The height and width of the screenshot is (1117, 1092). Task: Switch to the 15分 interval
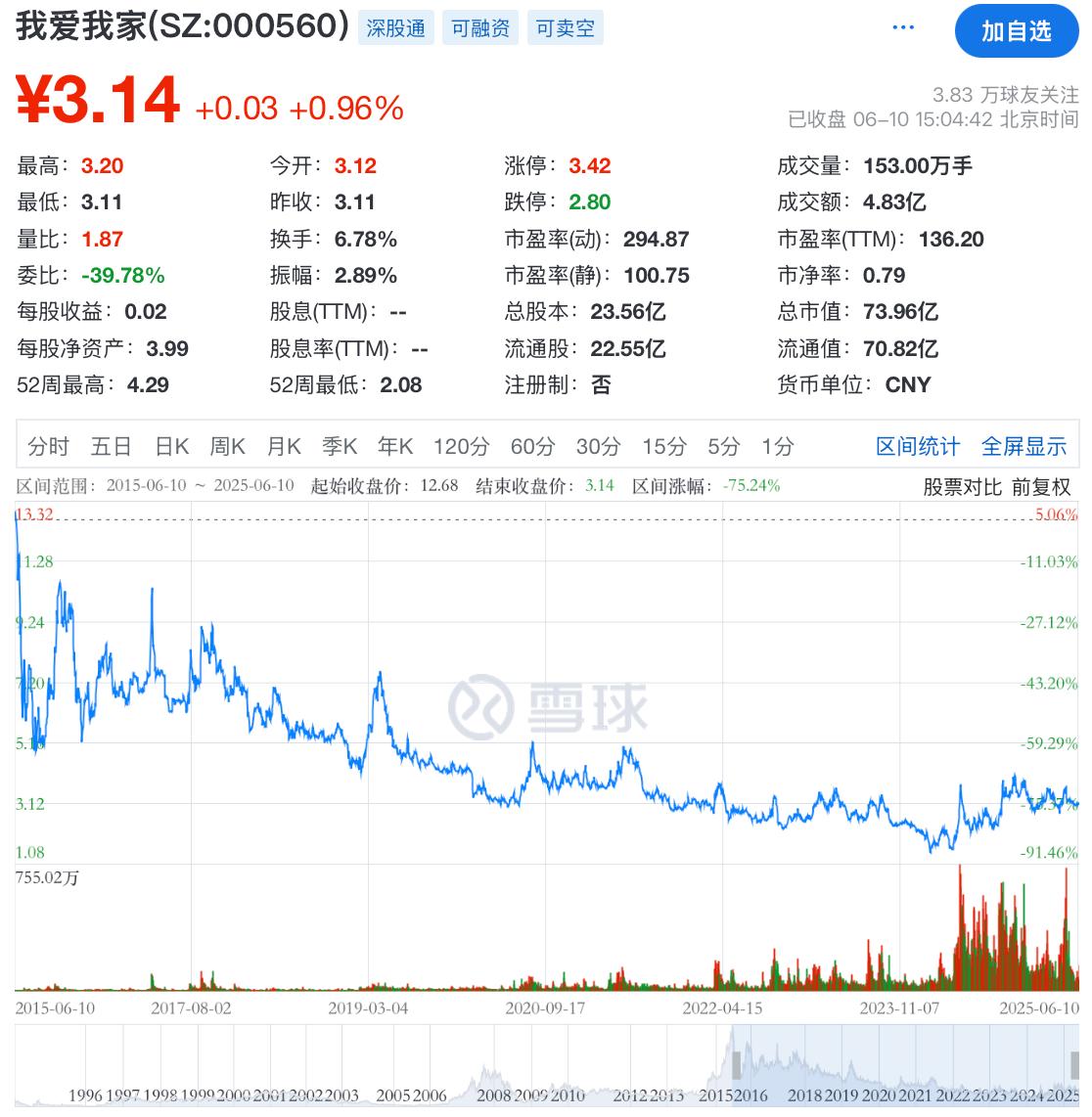tap(663, 447)
